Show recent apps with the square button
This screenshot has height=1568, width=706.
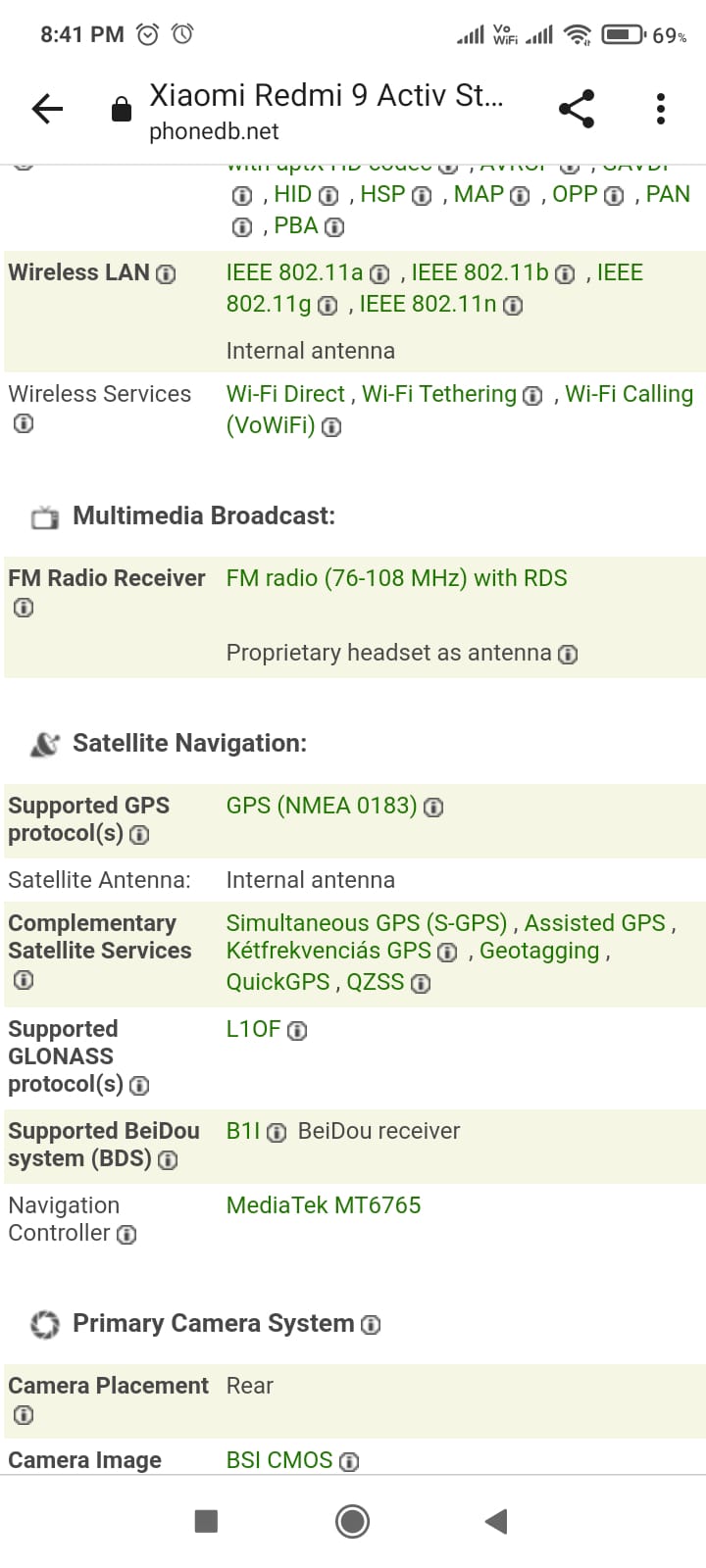point(206,1521)
